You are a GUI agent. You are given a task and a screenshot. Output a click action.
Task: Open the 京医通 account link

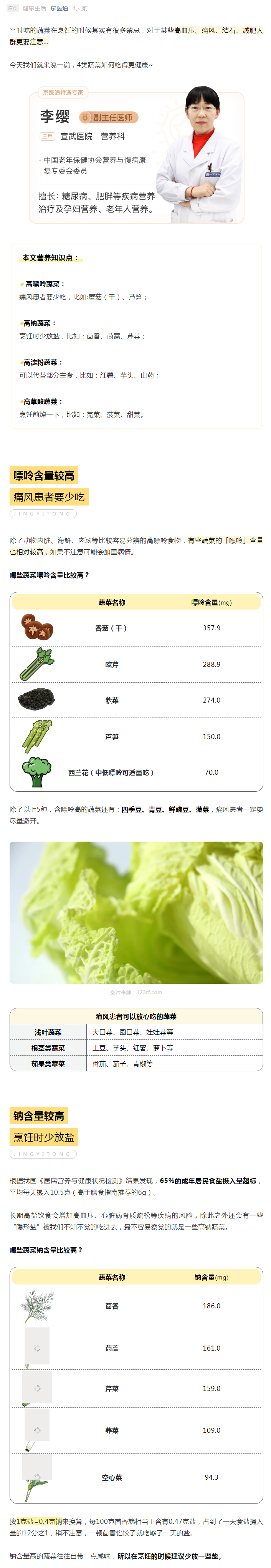pyautogui.click(x=59, y=8)
